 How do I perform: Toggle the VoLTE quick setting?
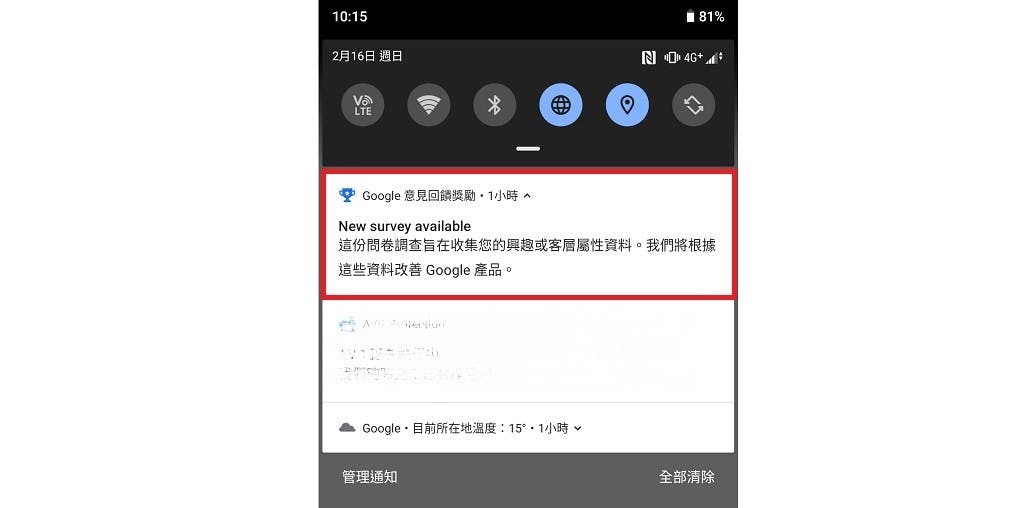click(362, 105)
